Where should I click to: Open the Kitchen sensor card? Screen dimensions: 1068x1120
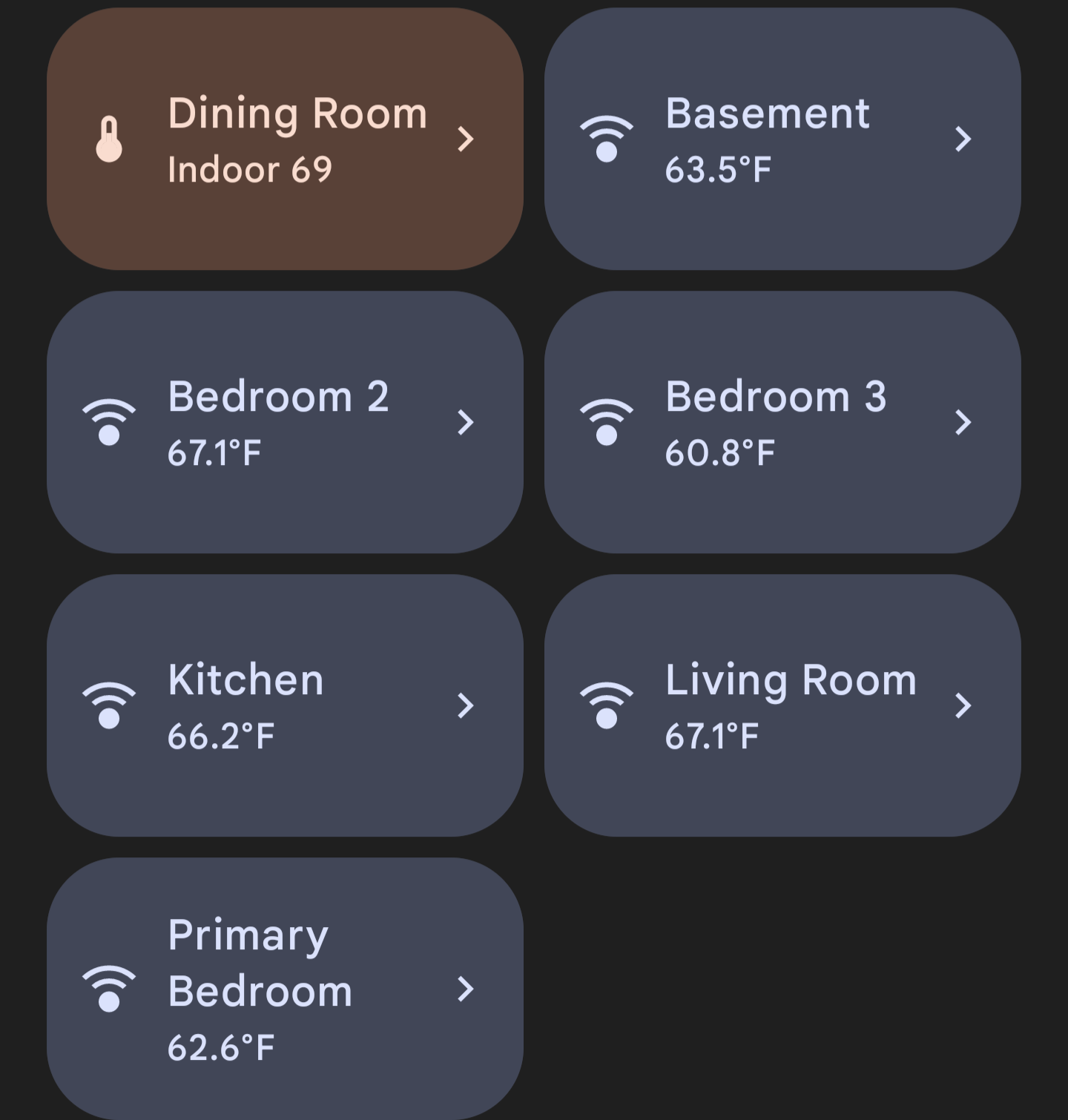click(x=285, y=705)
